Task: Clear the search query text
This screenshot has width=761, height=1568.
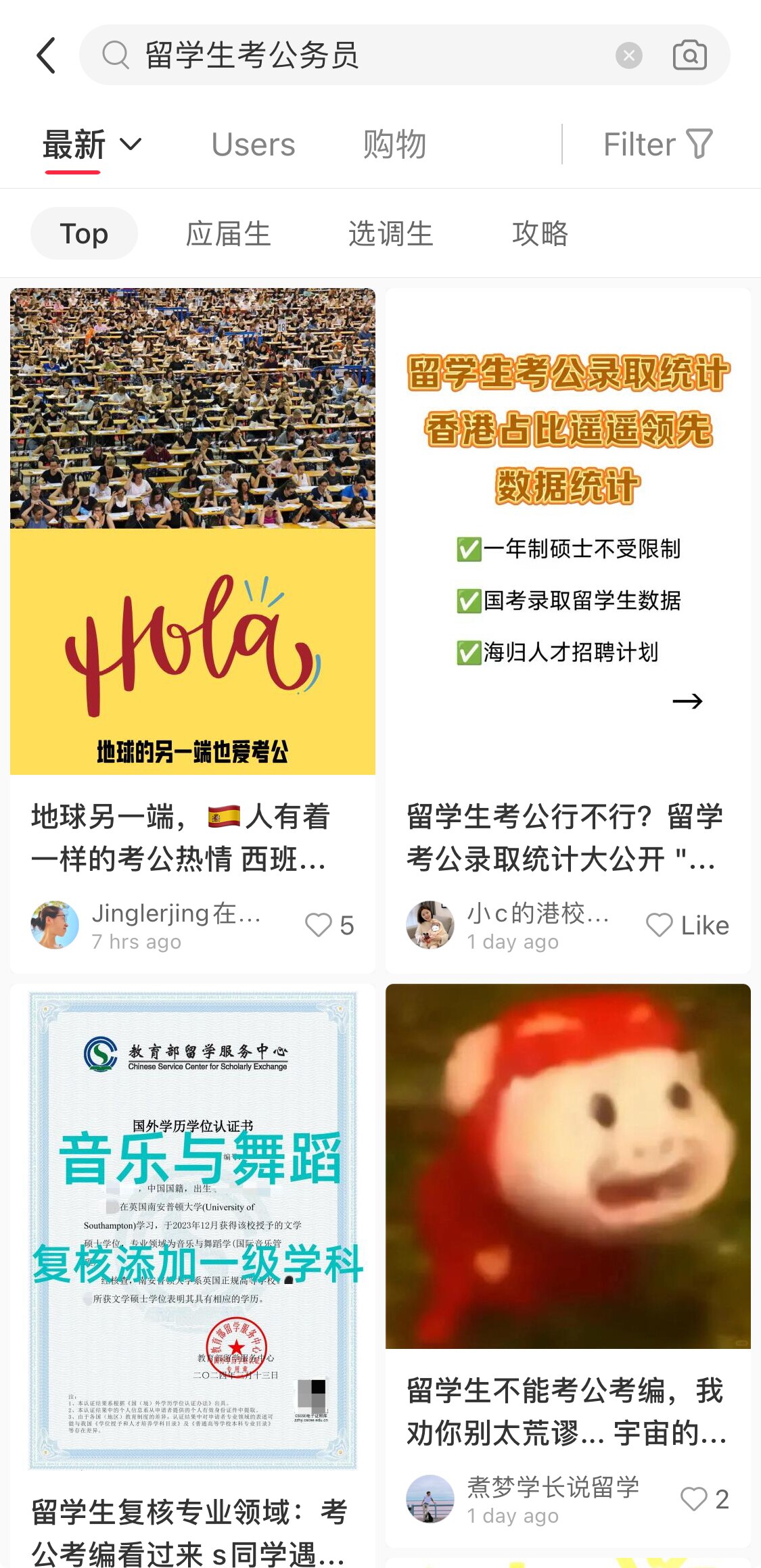Action: [628, 55]
